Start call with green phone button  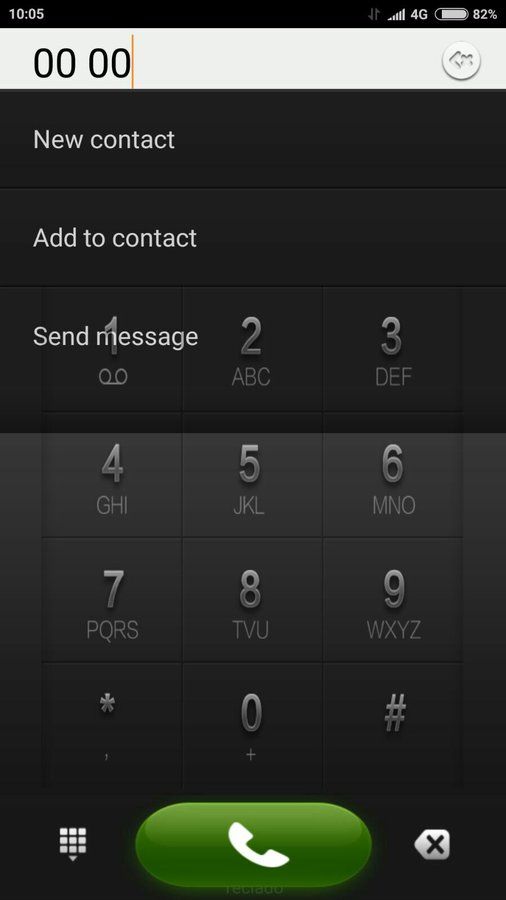pos(254,844)
